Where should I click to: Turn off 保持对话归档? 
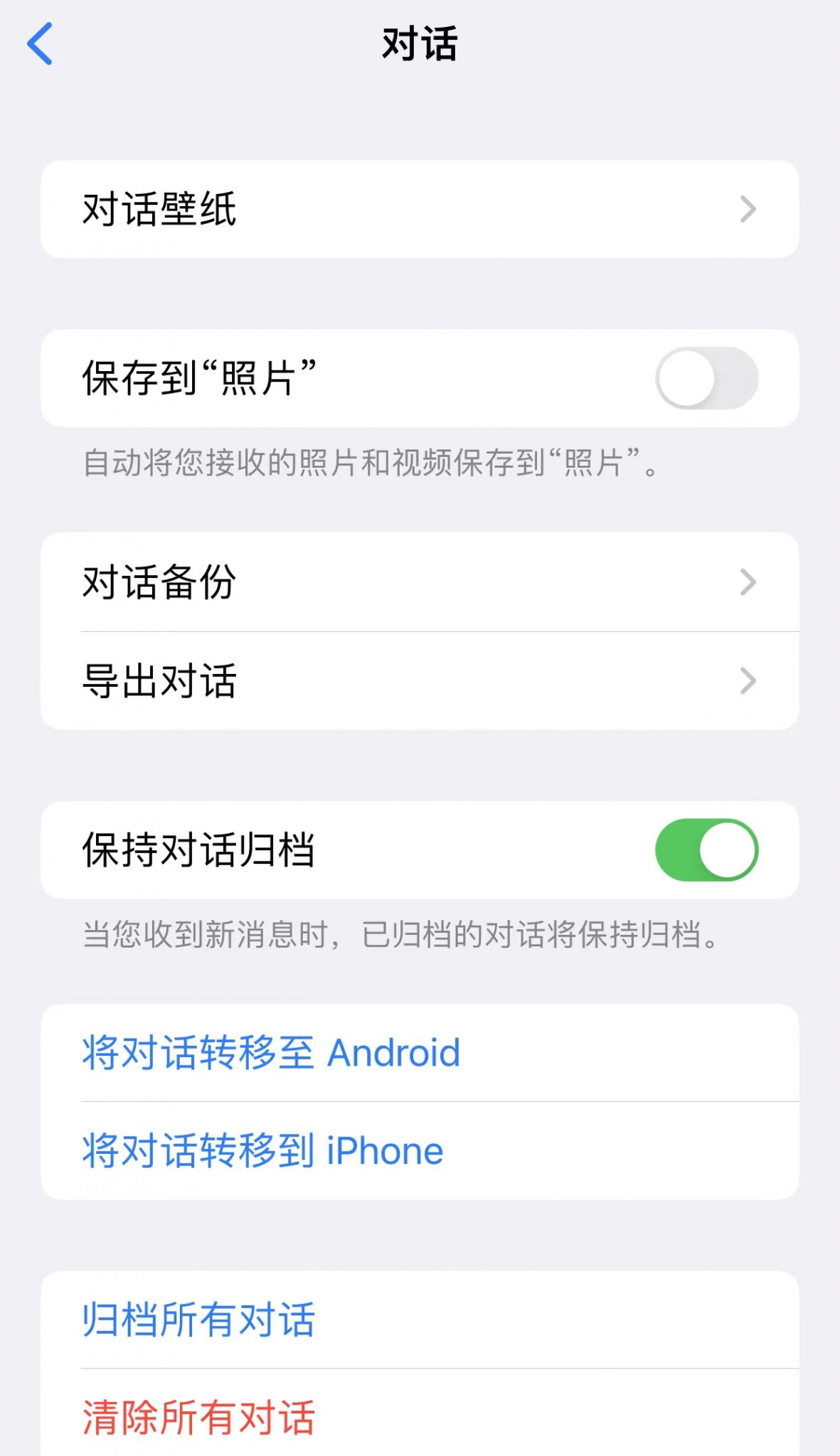[x=706, y=850]
